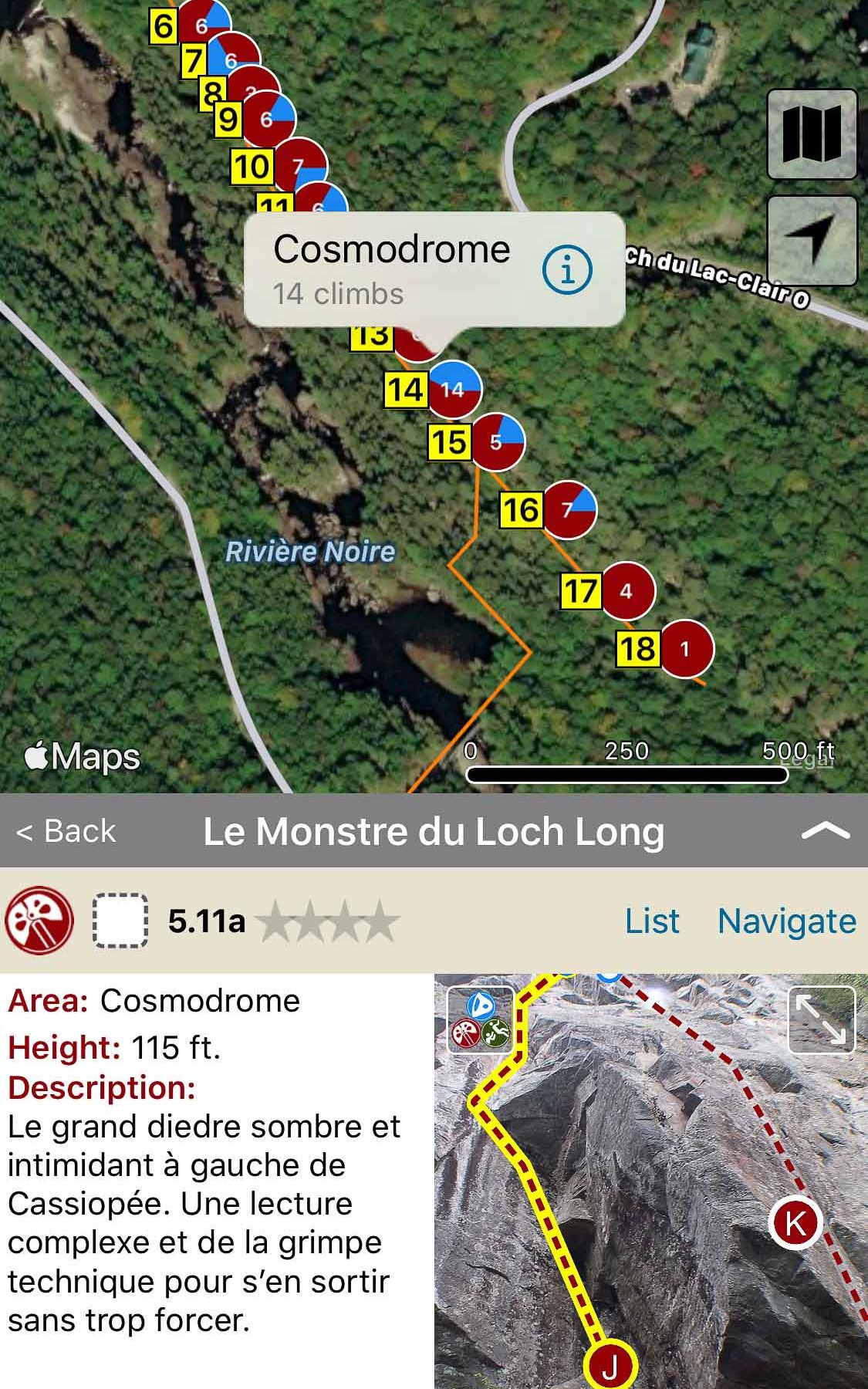This screenshot has width=868, height=1389.
Task: Go back to previous list
Action: (66, 831)
